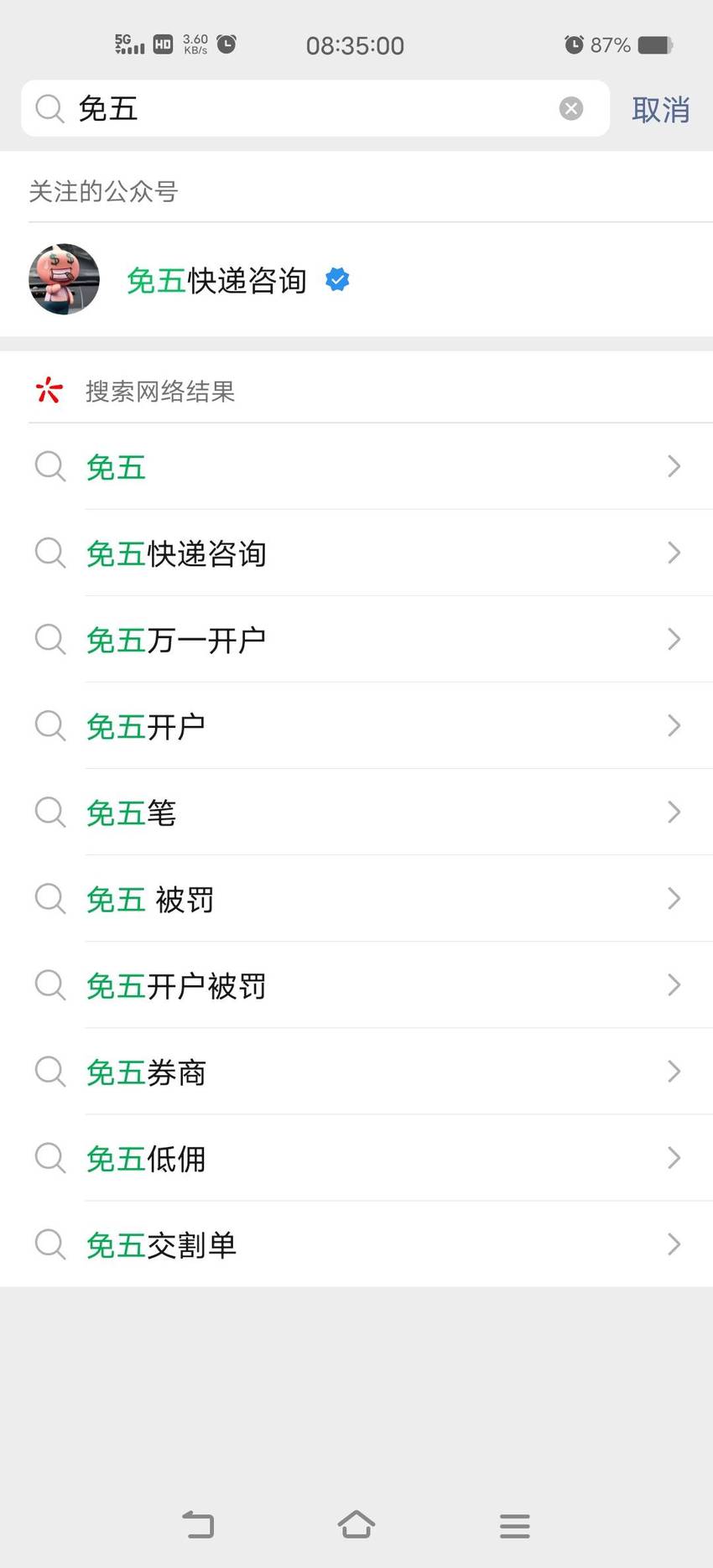Open the followed account 免五快递咨询
This screenshot has width=713, height=1568.
356,280
